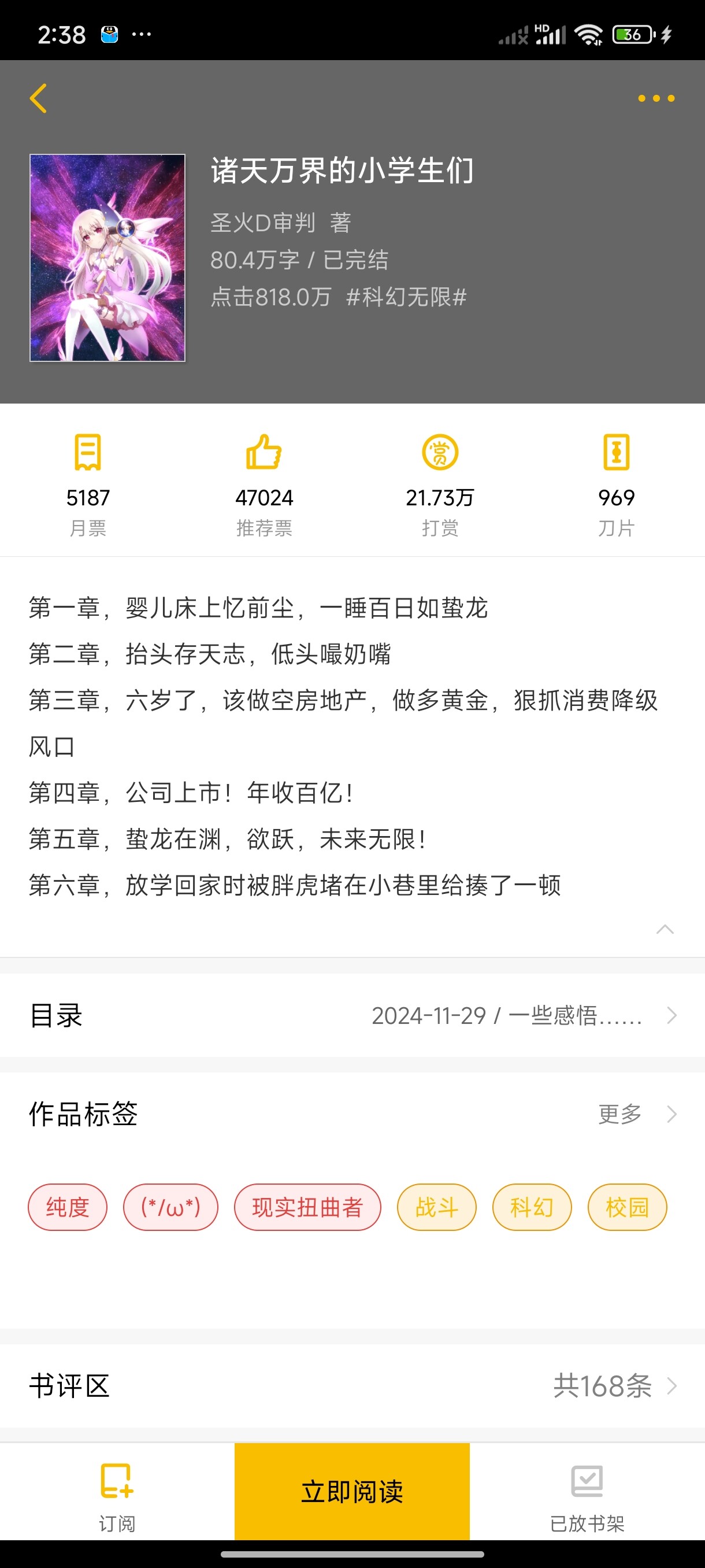This screenshot has height=1568, width=705.
Task: Open the 目录 table of contents
Action: (x=352, y=1015)
